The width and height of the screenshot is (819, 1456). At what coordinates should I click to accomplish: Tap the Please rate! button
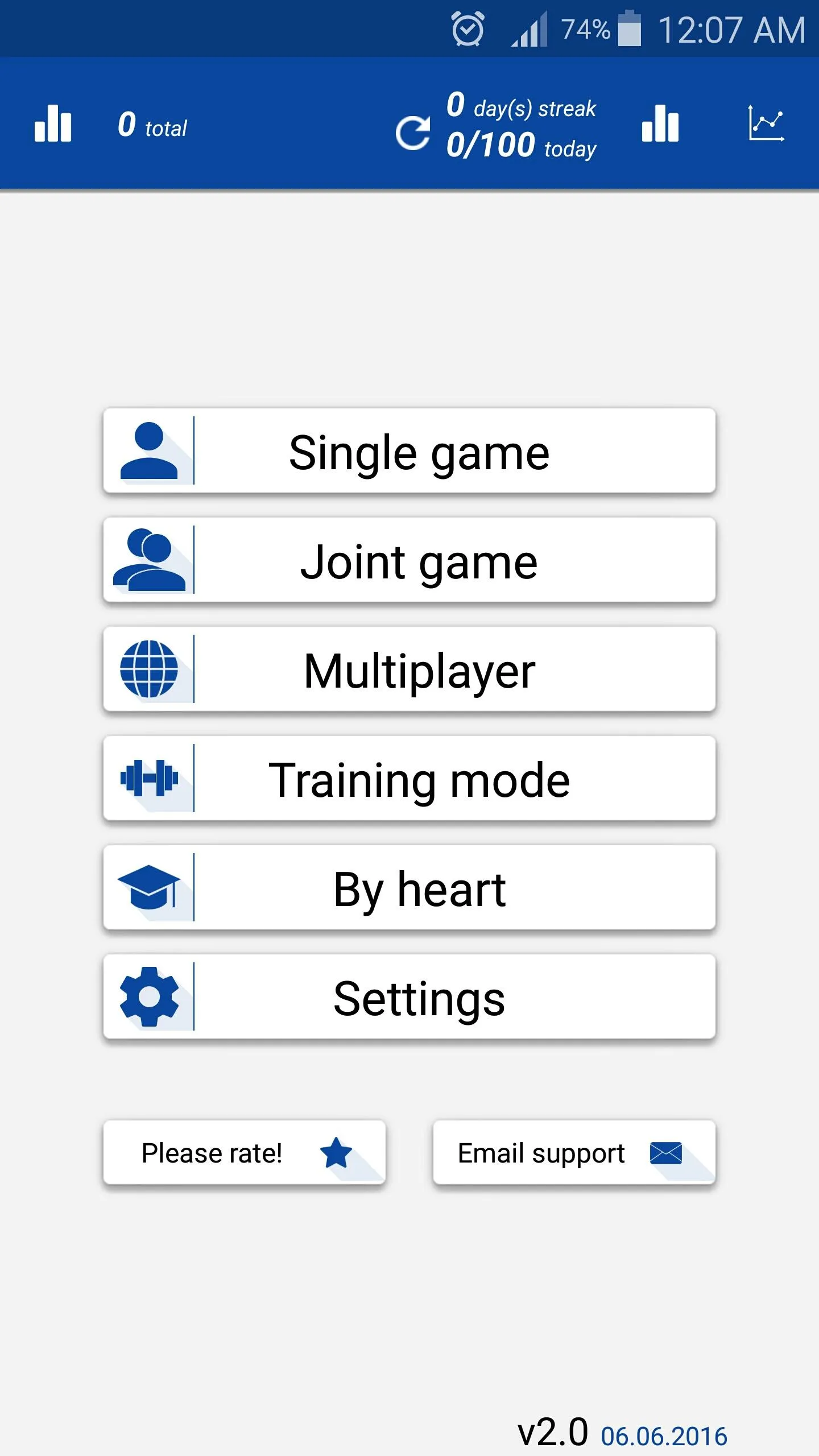coord(245,1153)
